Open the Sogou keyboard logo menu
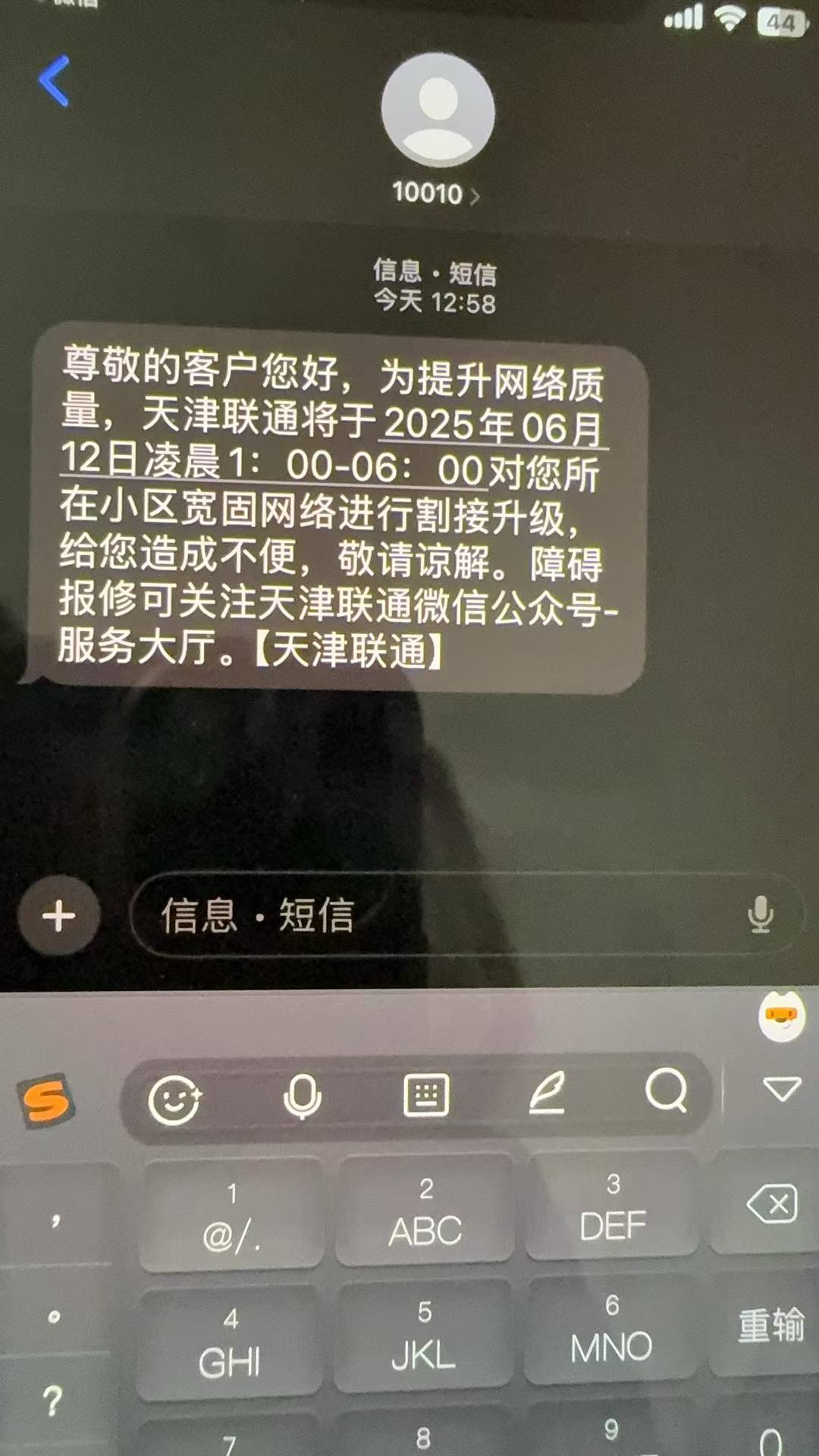 pos(45,1101)
